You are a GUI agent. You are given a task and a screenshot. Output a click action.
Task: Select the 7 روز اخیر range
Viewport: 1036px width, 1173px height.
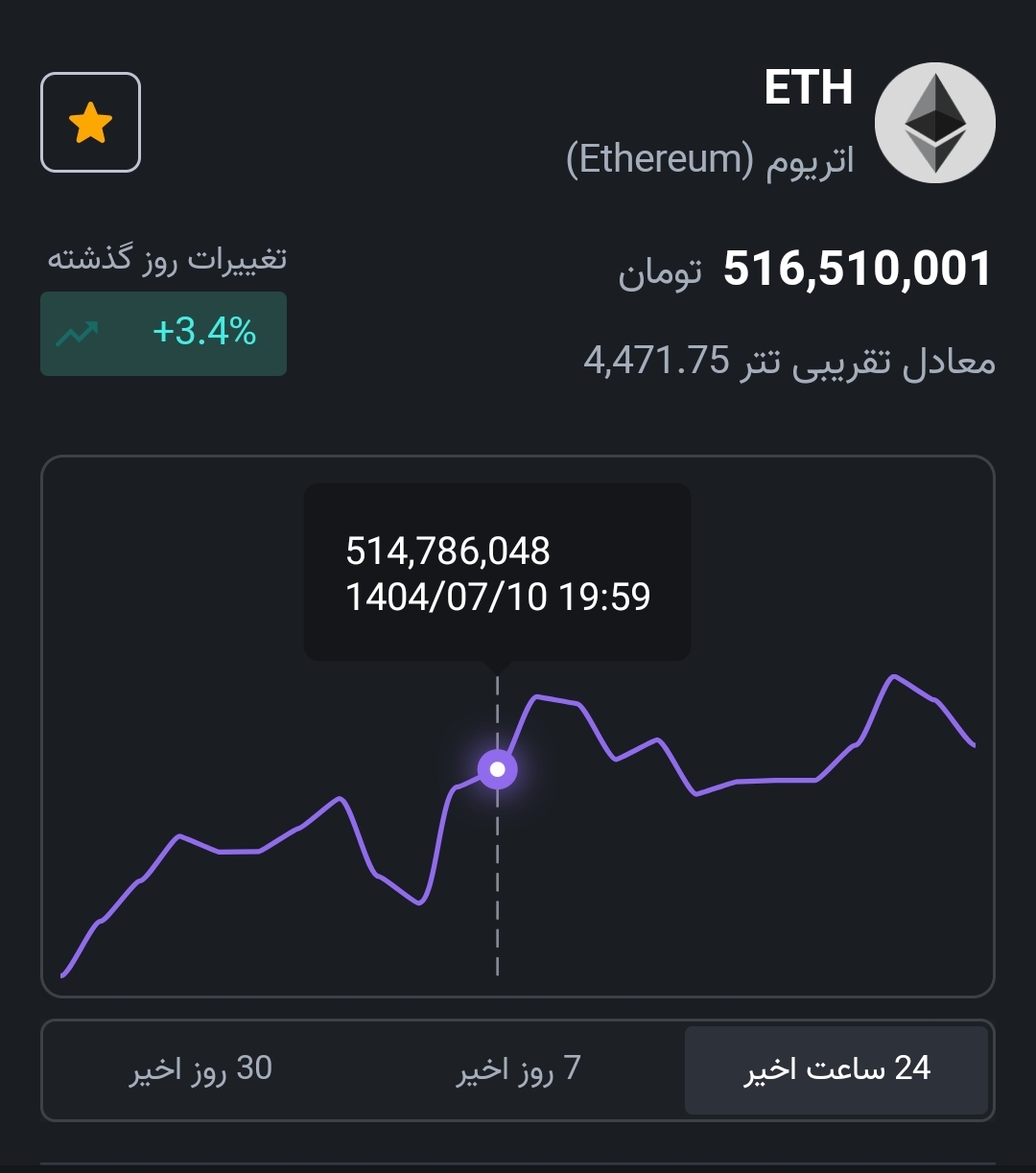pos(518,1069)
